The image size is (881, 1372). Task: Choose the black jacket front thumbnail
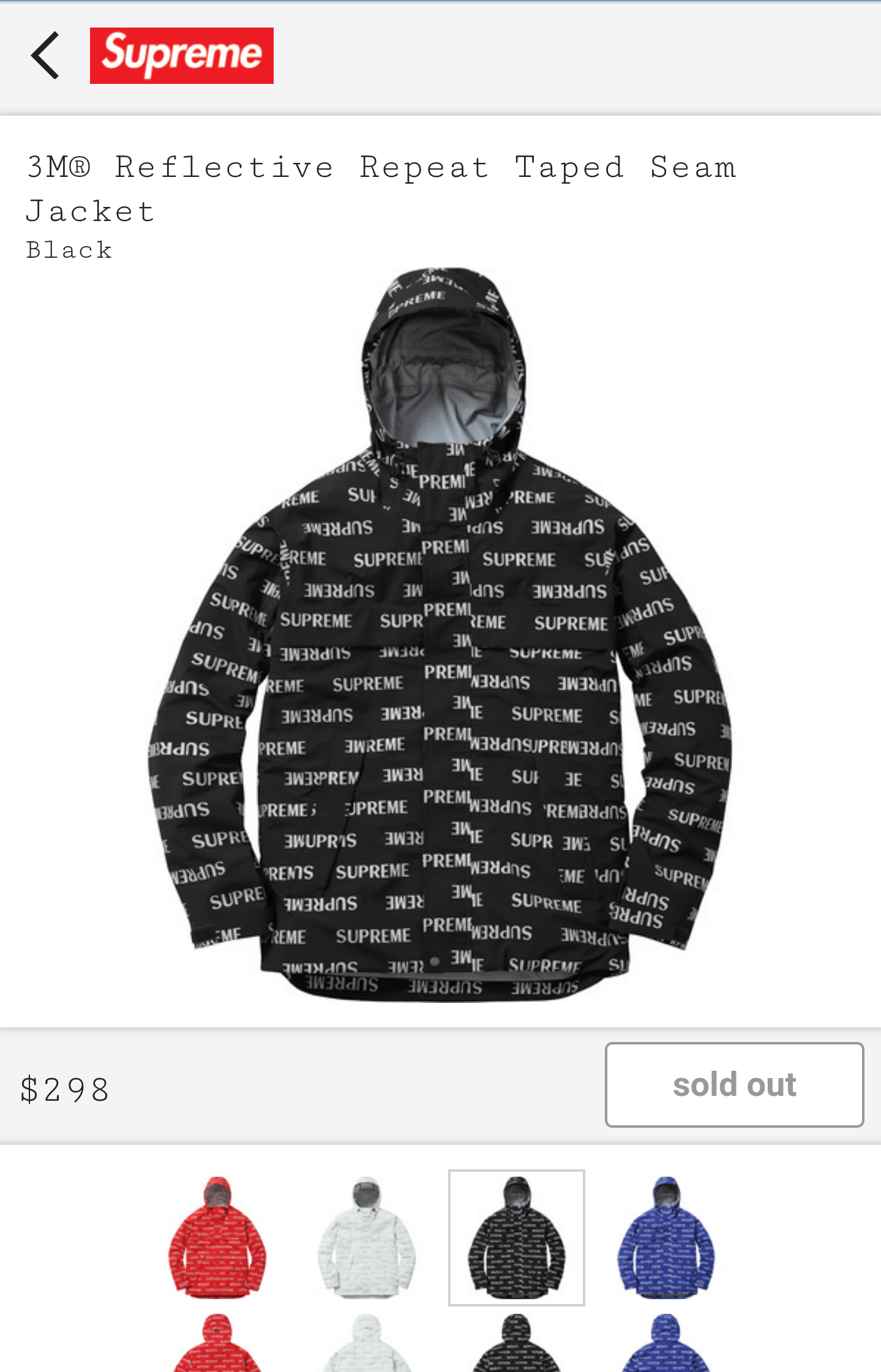pyautogui.click(x=516, y=1237)
